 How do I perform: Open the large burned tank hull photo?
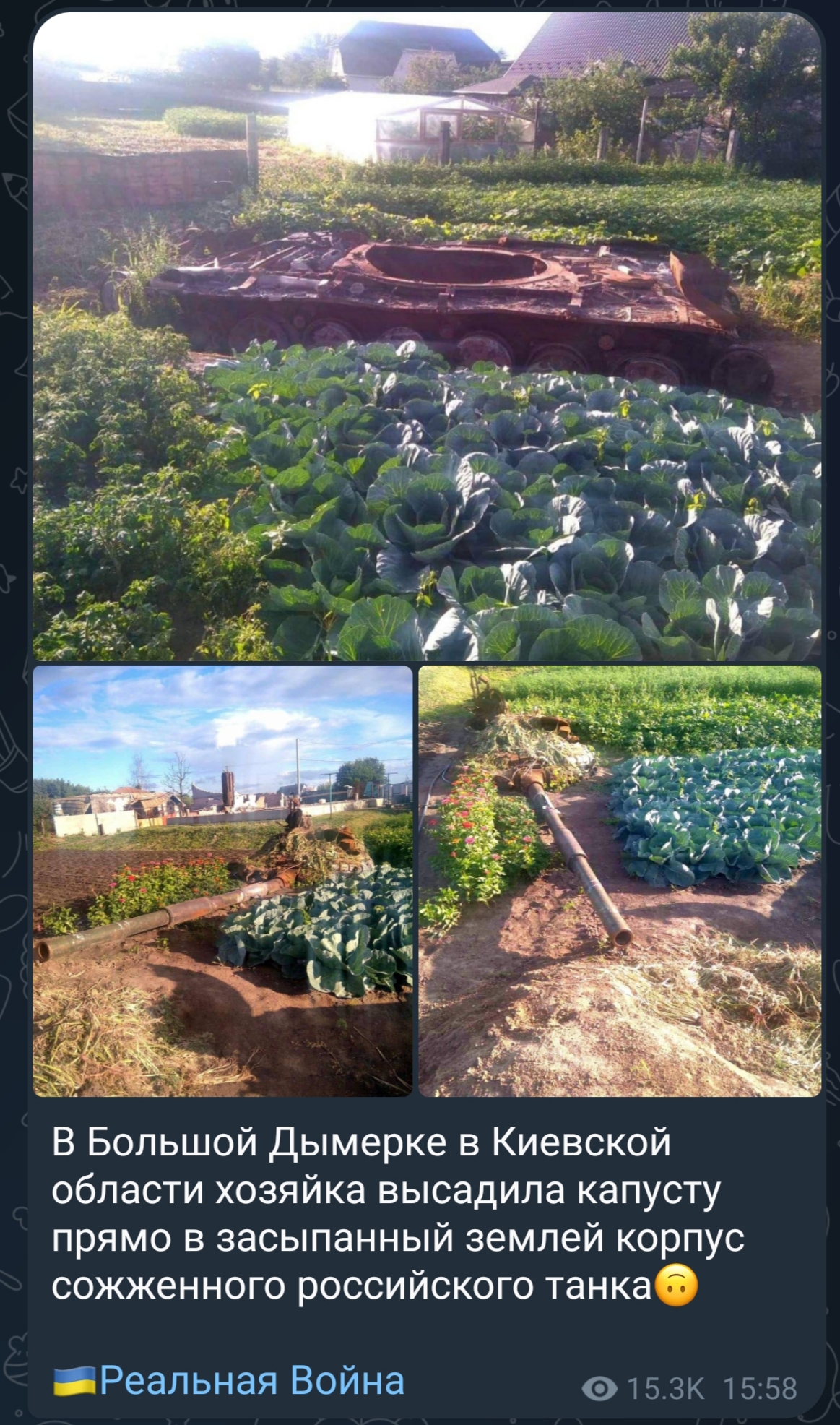coord(427,337)
